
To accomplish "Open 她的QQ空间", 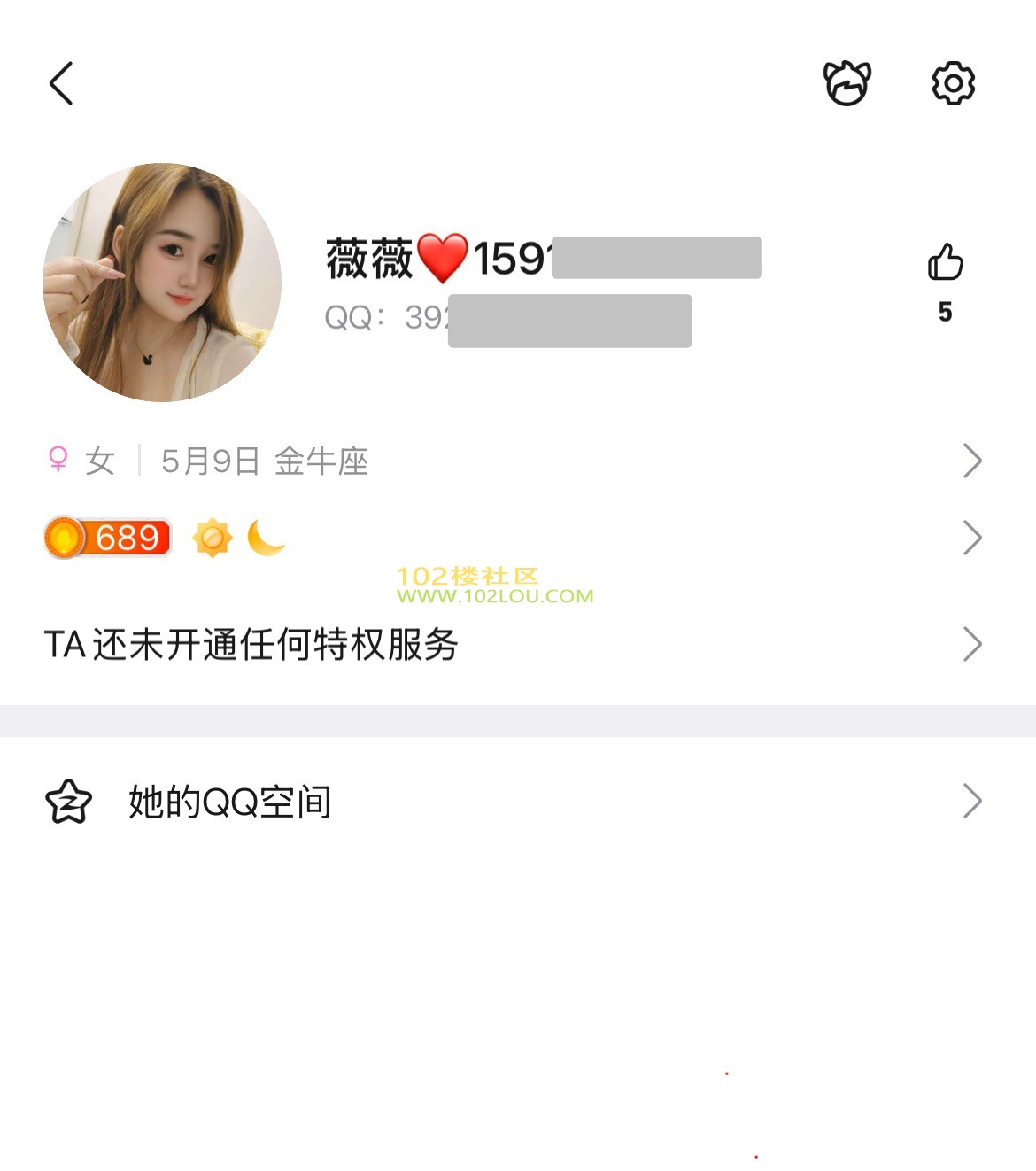I will [x=514, y=802].
